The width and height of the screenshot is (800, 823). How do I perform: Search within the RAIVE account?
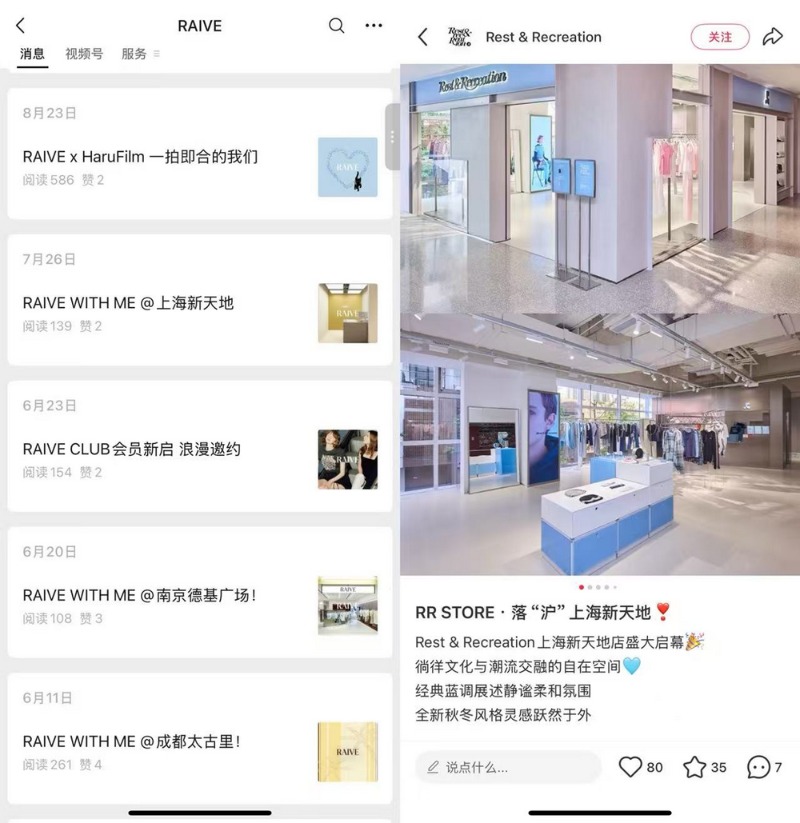click(x=337, y=26)
